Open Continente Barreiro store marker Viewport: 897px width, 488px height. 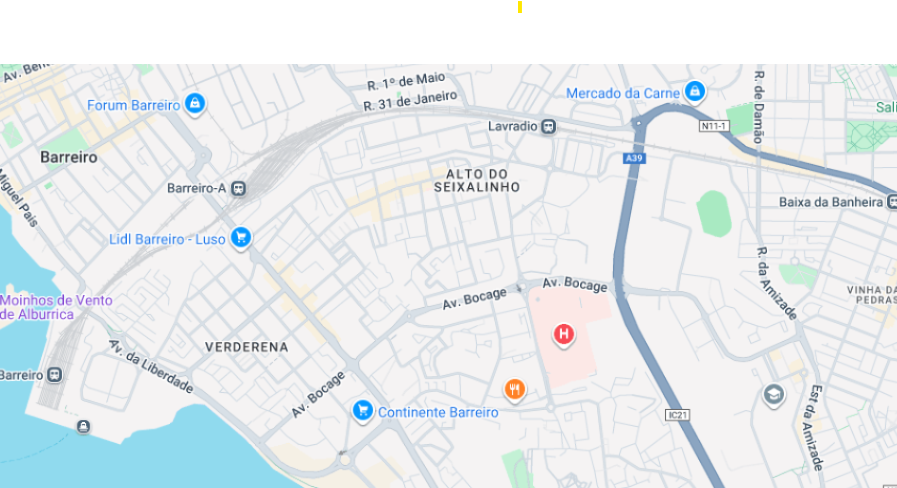tap(363, 410)
